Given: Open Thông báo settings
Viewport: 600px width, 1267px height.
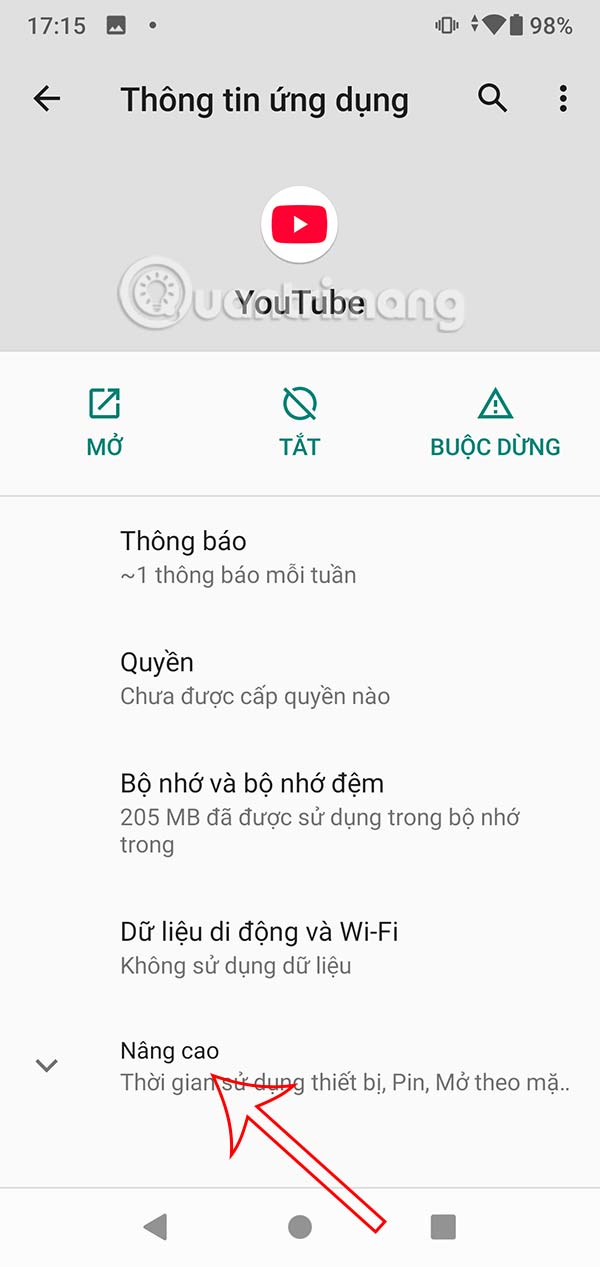Looking at the screenshot, I should pos(300,557).
